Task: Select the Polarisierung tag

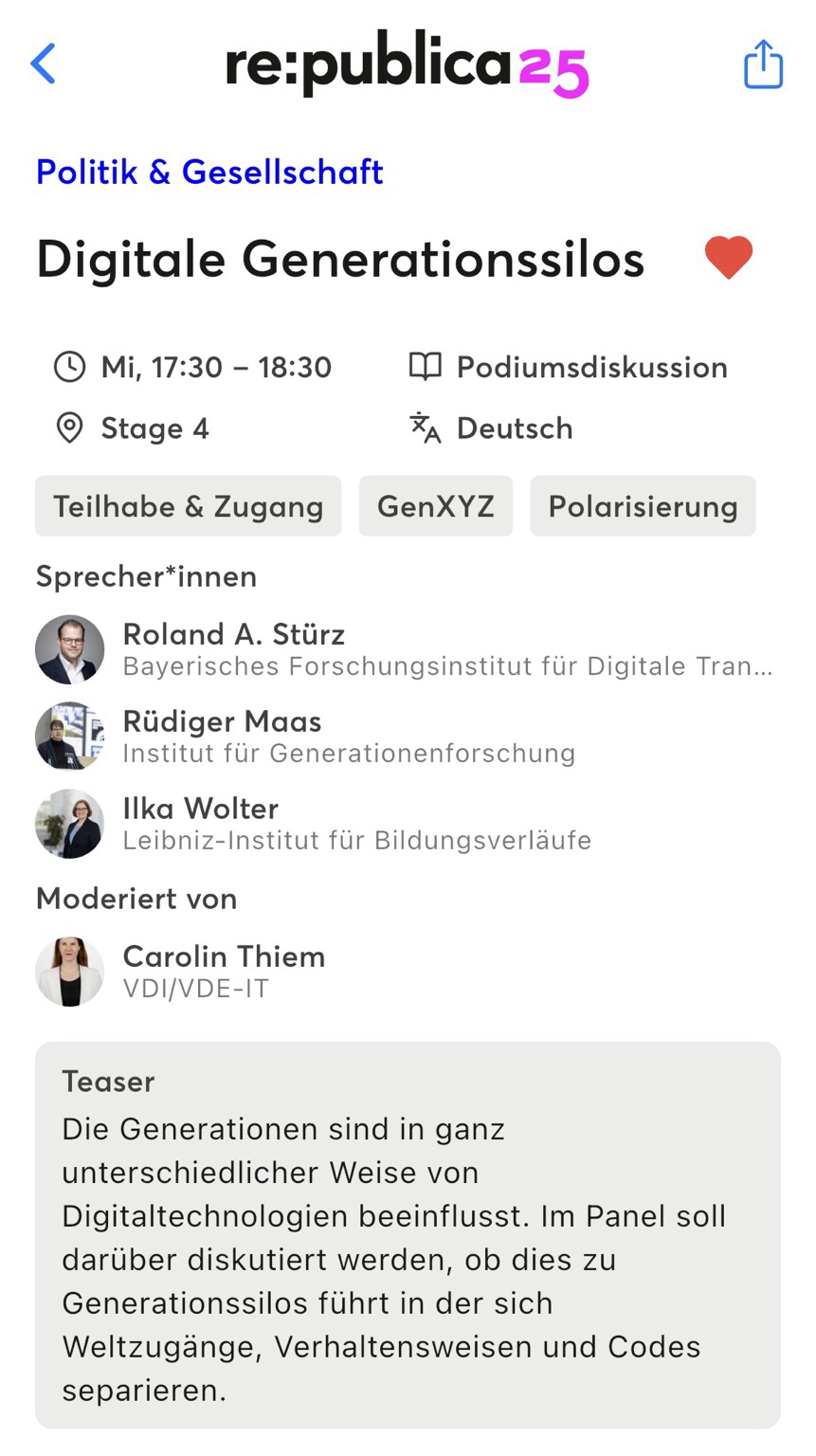Action: coord(643,506)
